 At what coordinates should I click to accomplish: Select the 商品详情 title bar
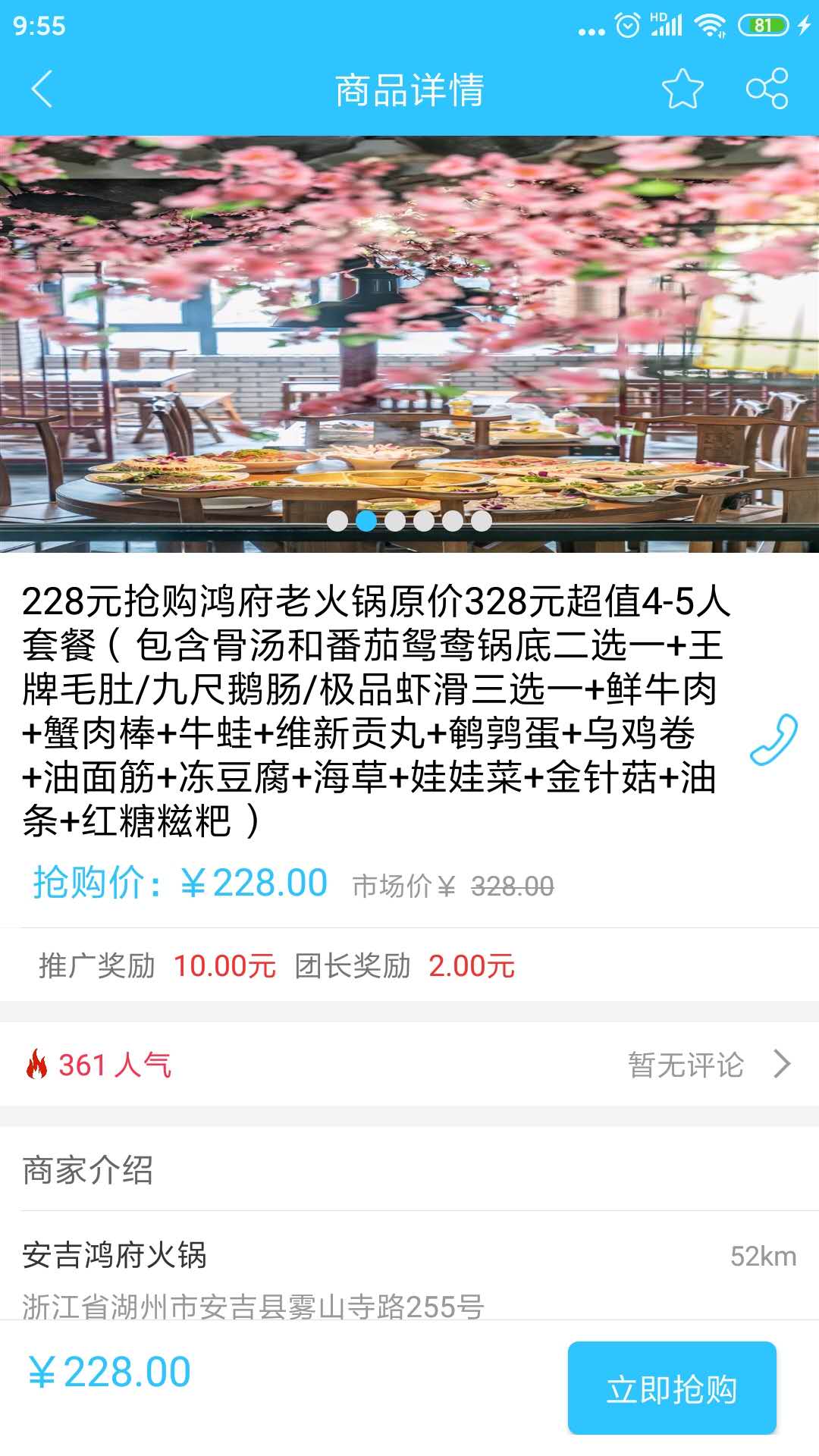(x=409, y=89)
